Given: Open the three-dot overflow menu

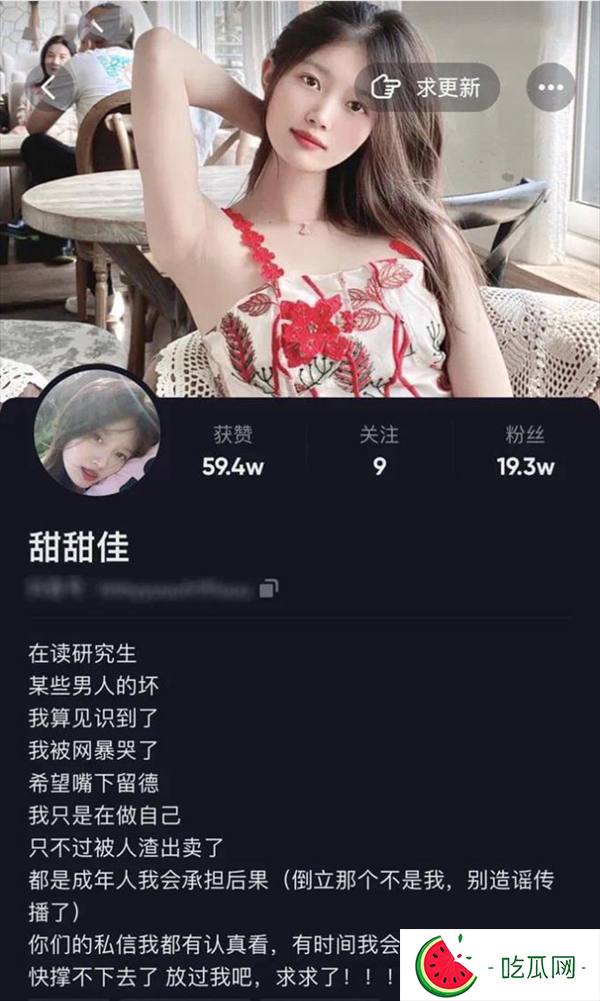Looking at the screenshot, I should [550, 88].
